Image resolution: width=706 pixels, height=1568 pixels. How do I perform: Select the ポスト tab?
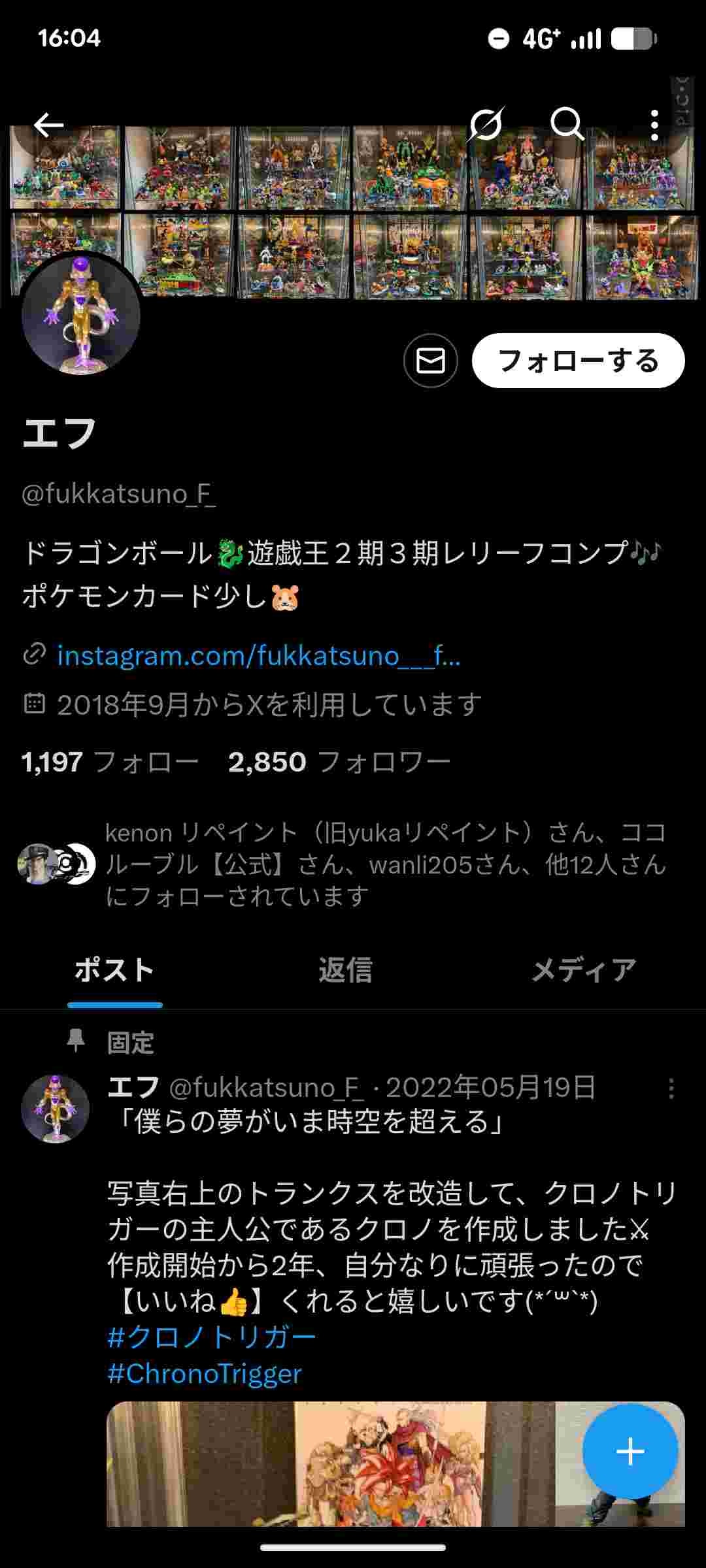click(x=114, y=970)
